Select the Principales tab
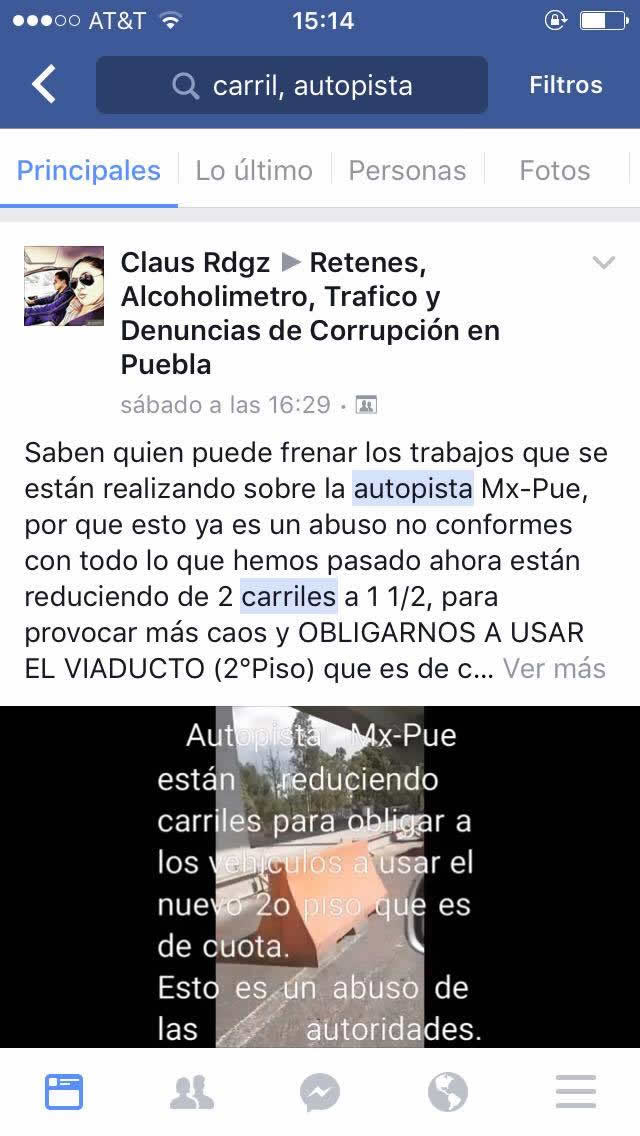The image size is (640, 1136). click(x=88, y=171)
